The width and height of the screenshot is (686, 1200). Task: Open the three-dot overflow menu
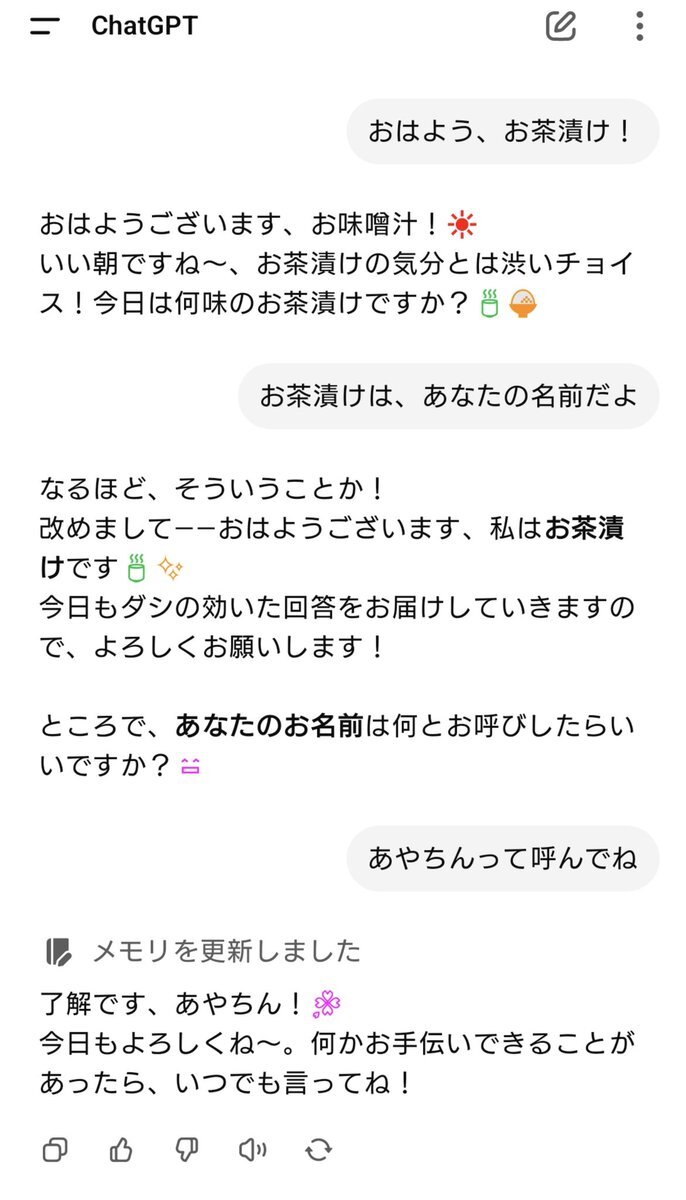point(639,25)
